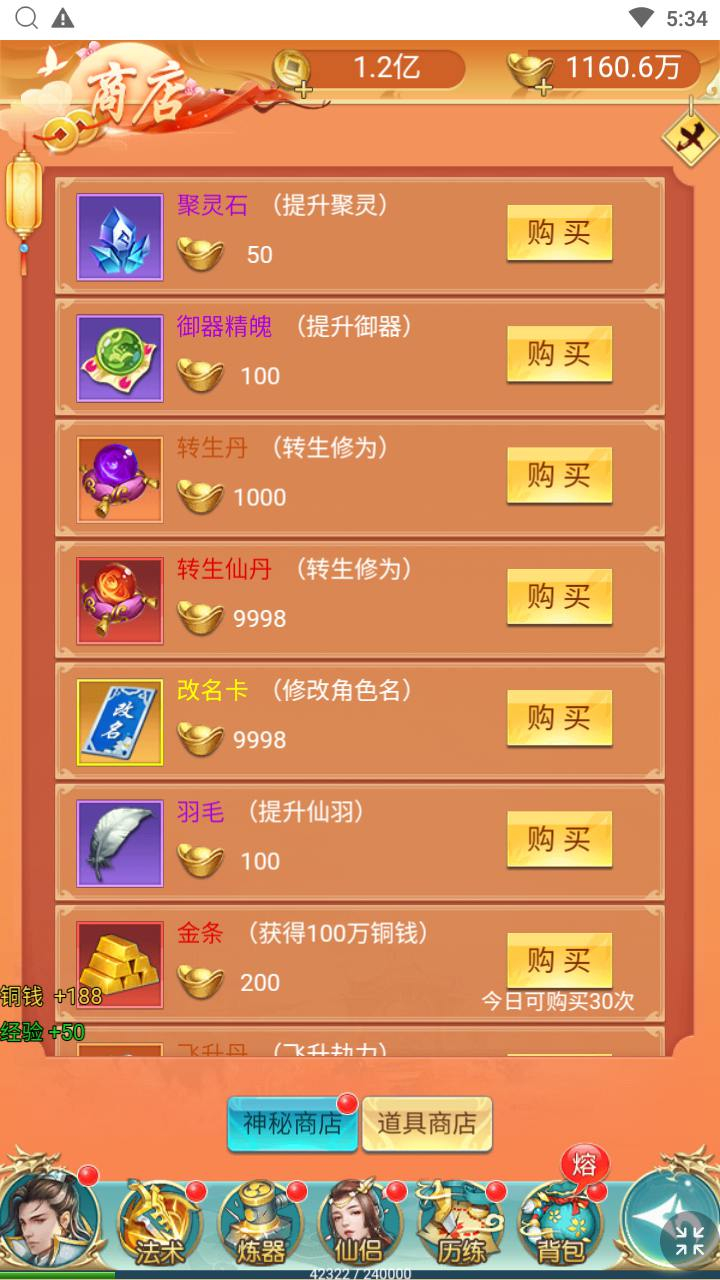Switch to the 神秘商店 tab
This screenshot has width=720, height=1280.
coord(293,1123)
